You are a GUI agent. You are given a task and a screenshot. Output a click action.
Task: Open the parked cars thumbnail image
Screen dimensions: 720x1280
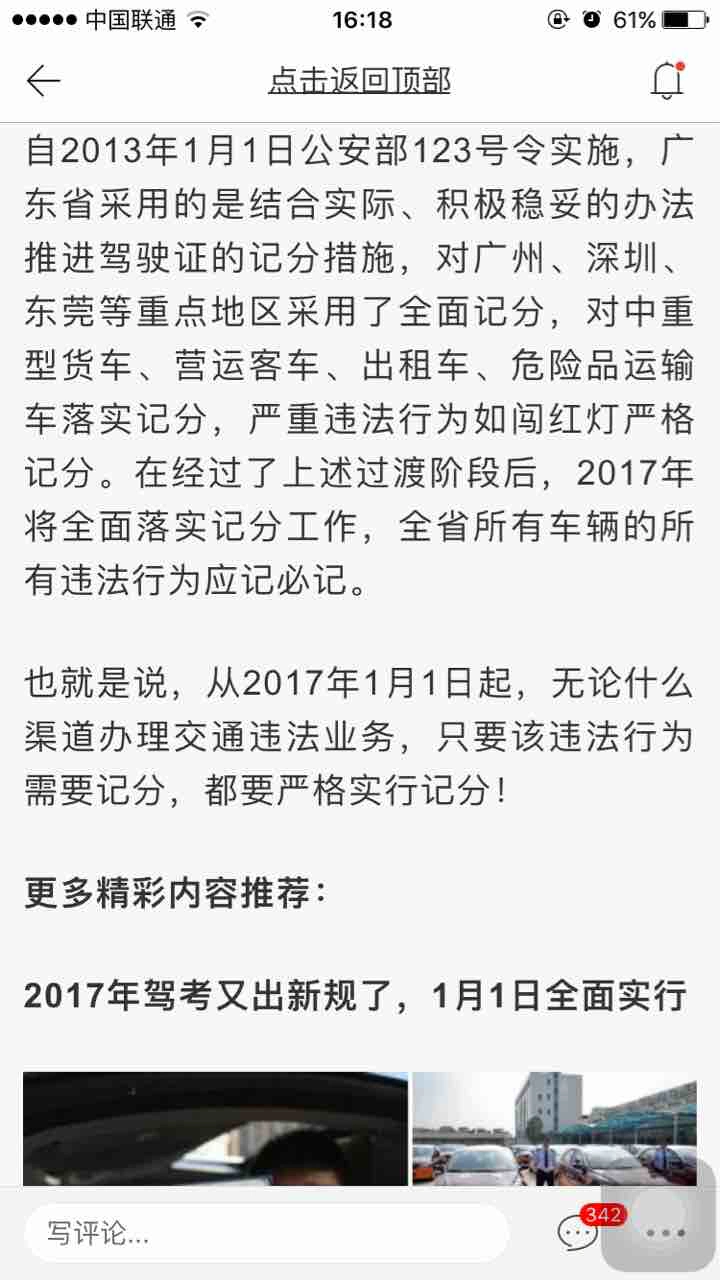pos(555,1129)
